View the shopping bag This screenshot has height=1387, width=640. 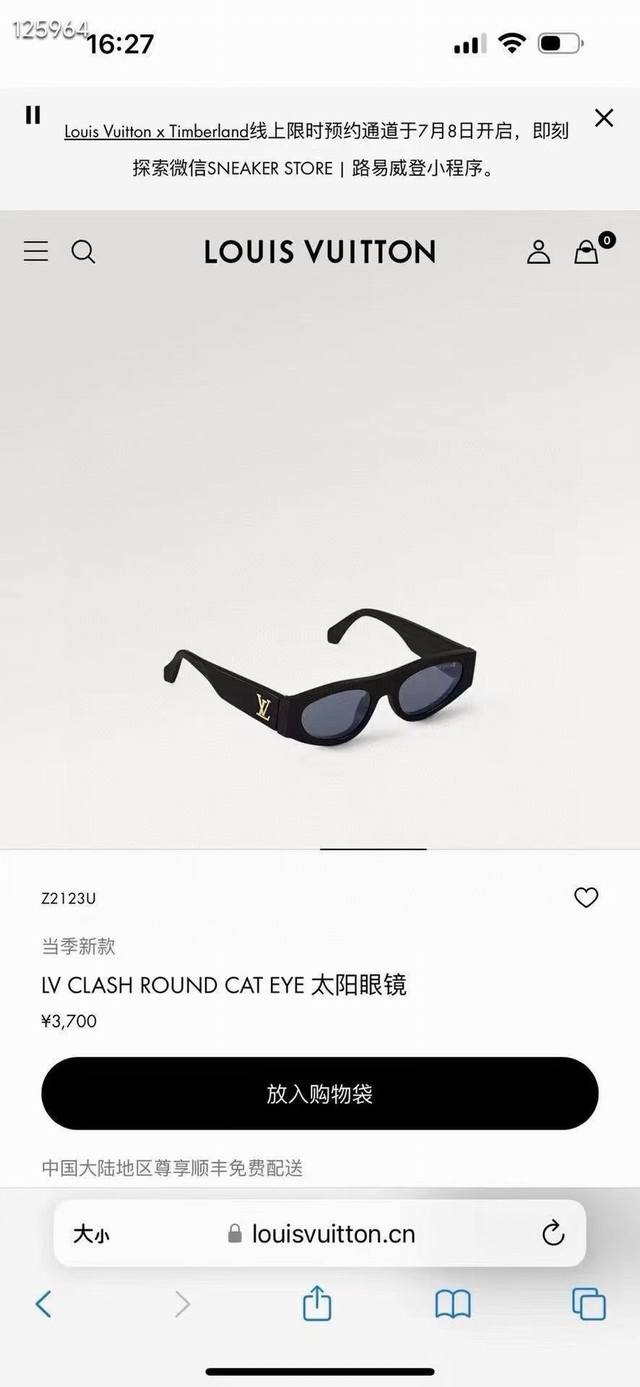pos(587,251)
